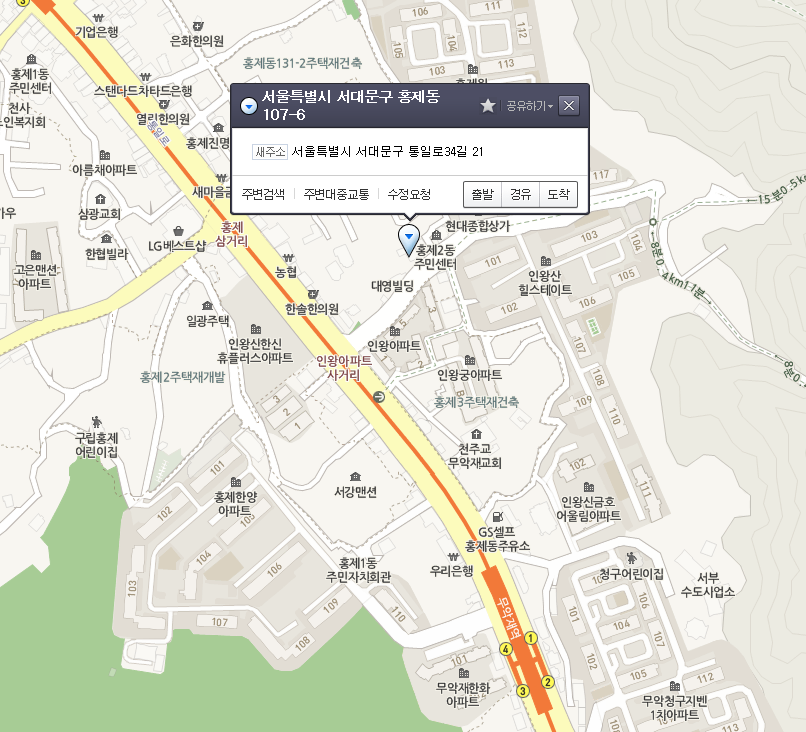The height and width of the screenshot is (732, 806).
Task: Tap 주변검색 to search nearby
Action: (263, 194)
